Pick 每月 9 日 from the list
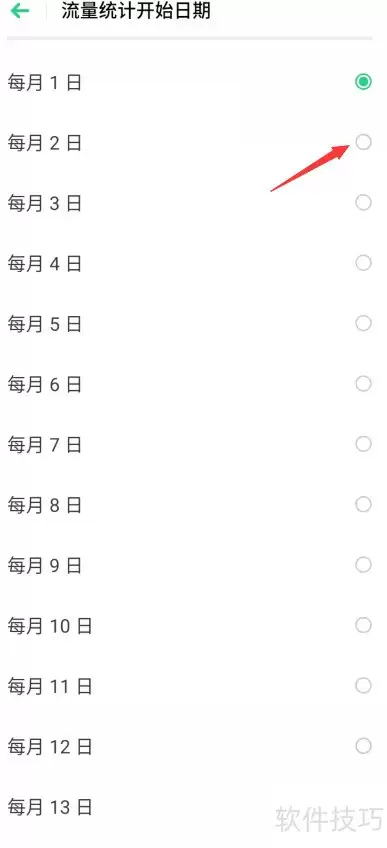The image size is (387, 848). [363, 565]
